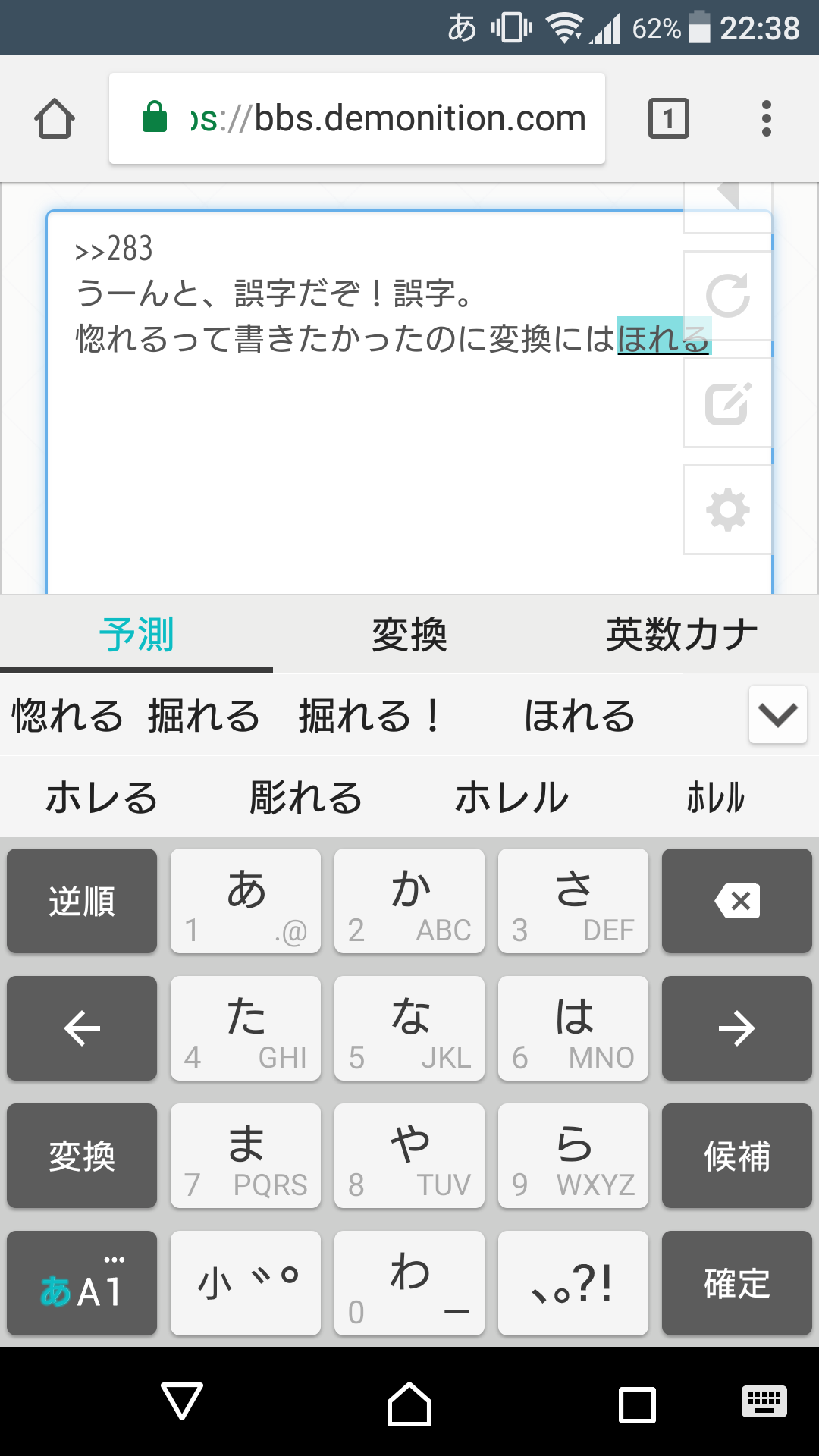819x1456 pixels.
Task: Tap the 候補 key
Action: pos(736,1156)
